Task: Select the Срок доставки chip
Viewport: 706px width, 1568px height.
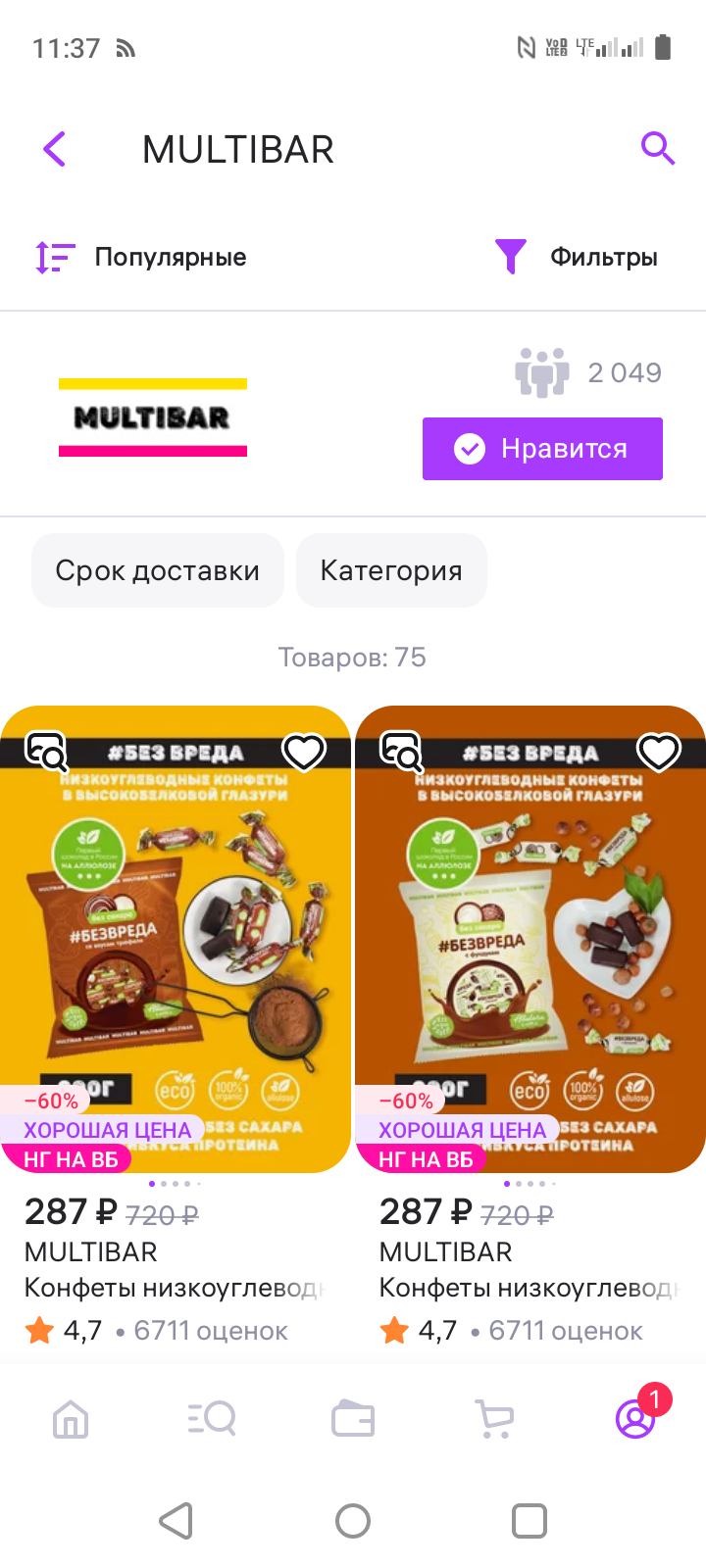Action: click(157, 570)
